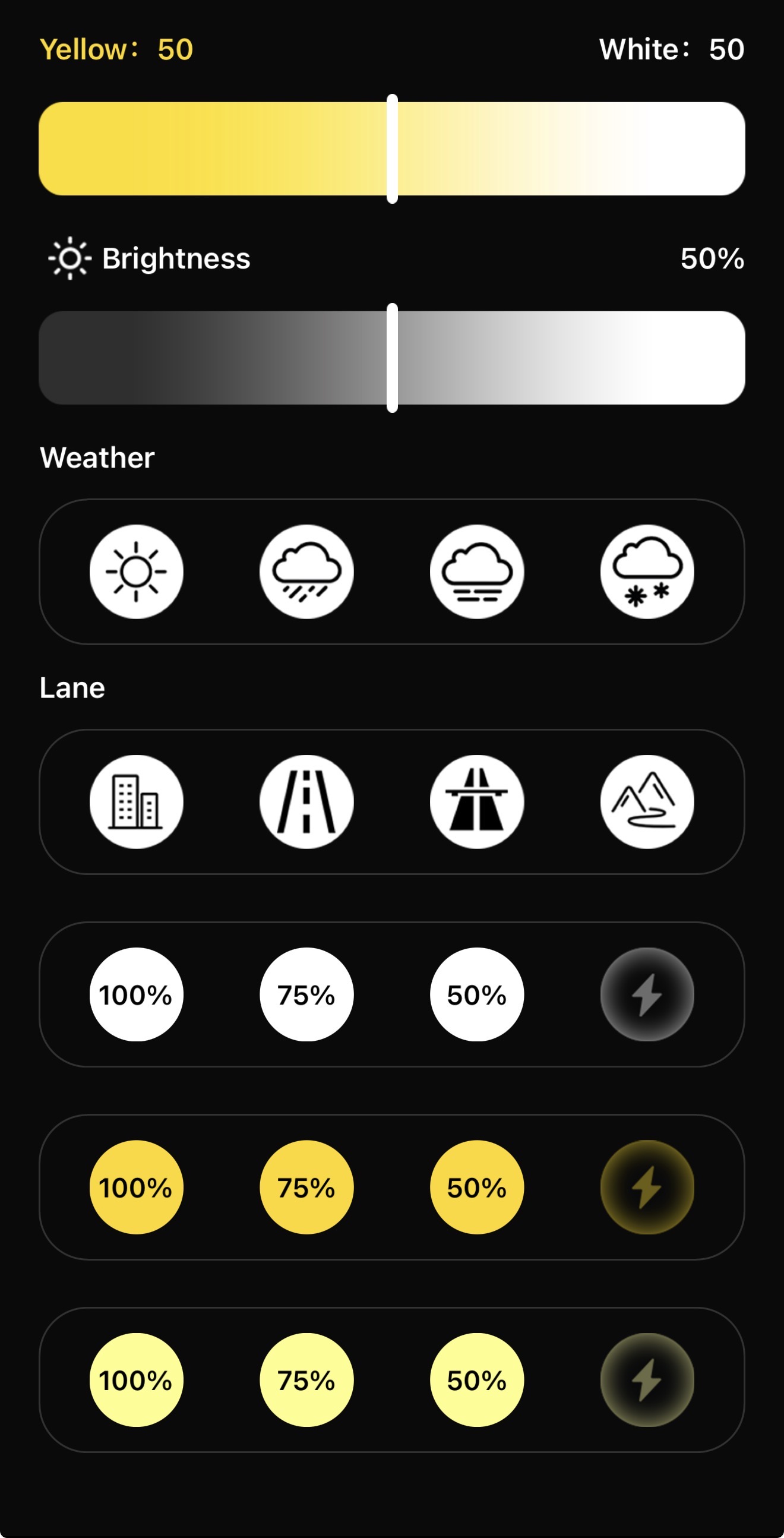This screenshot has width=784, height=1538.
Task: Set pale yellow light to 100%
Action: tap(136, 1380)
